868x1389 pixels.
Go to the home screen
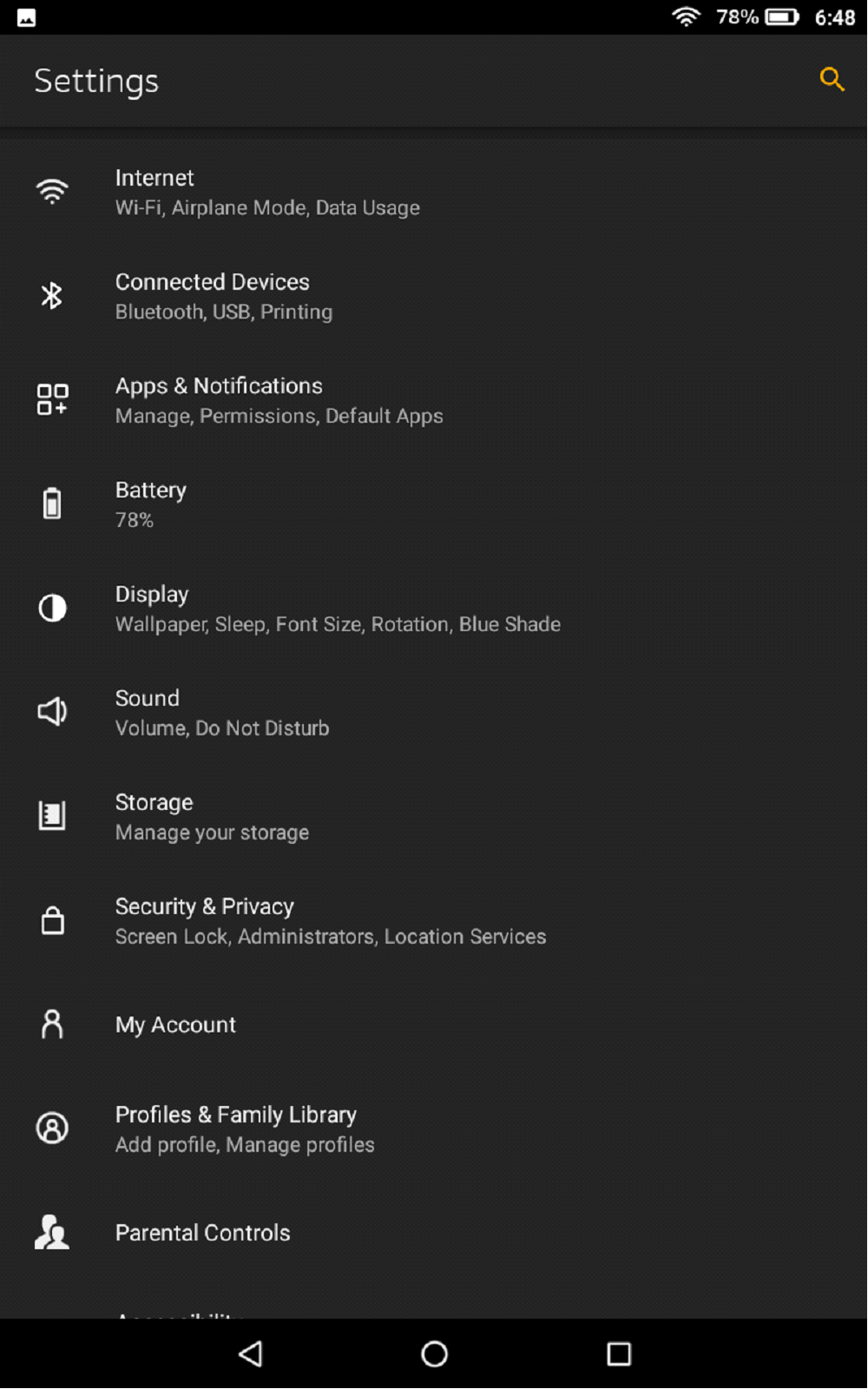point(434,1353)
